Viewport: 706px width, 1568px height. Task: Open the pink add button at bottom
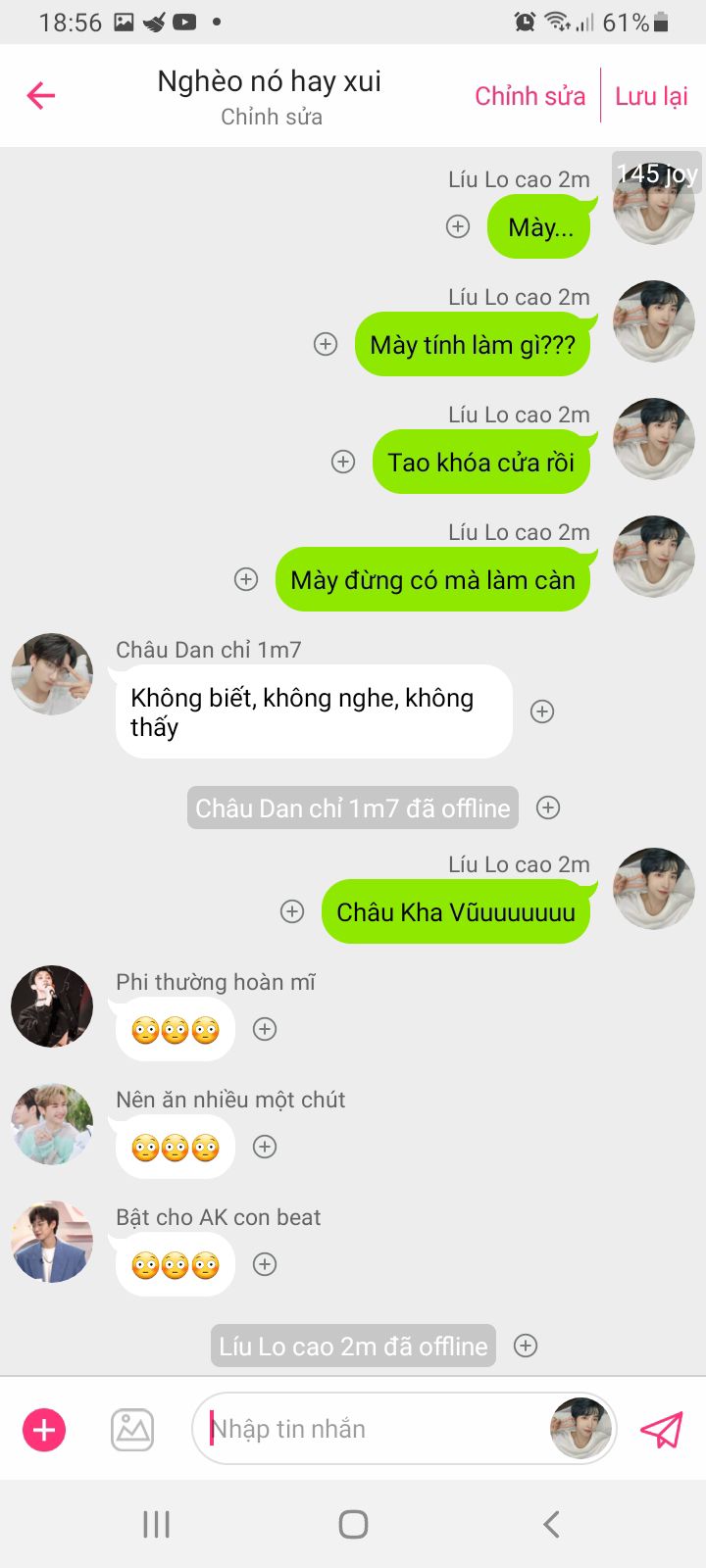click(44, 1430)
